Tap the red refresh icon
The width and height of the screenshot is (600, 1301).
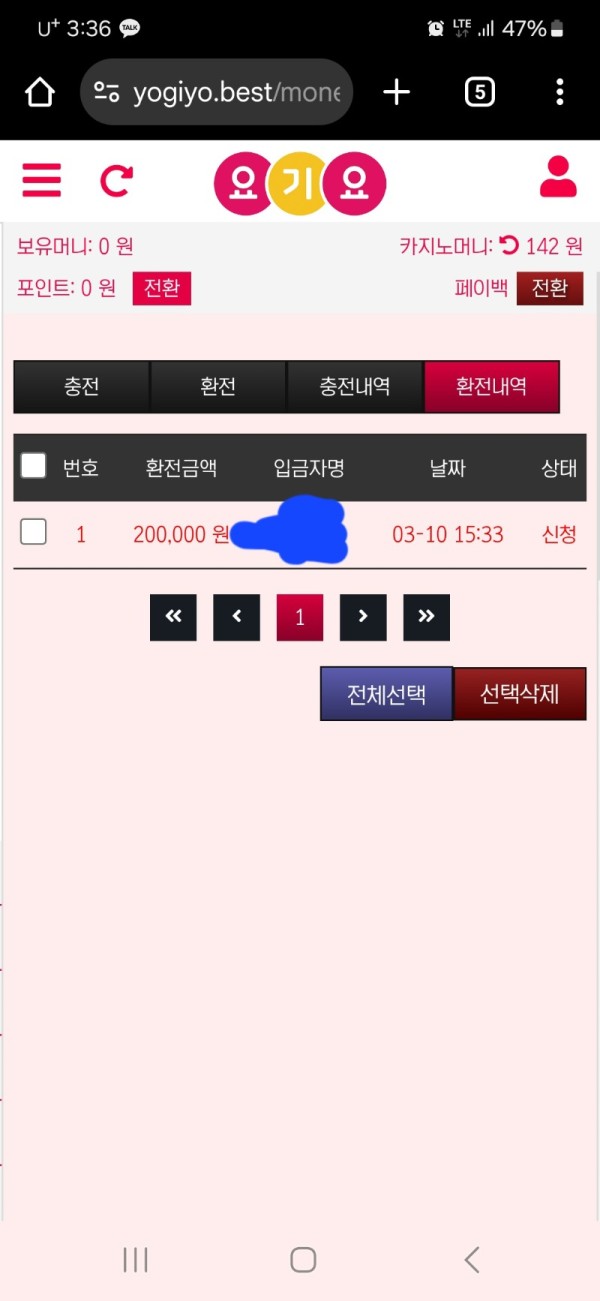[116, 180]
